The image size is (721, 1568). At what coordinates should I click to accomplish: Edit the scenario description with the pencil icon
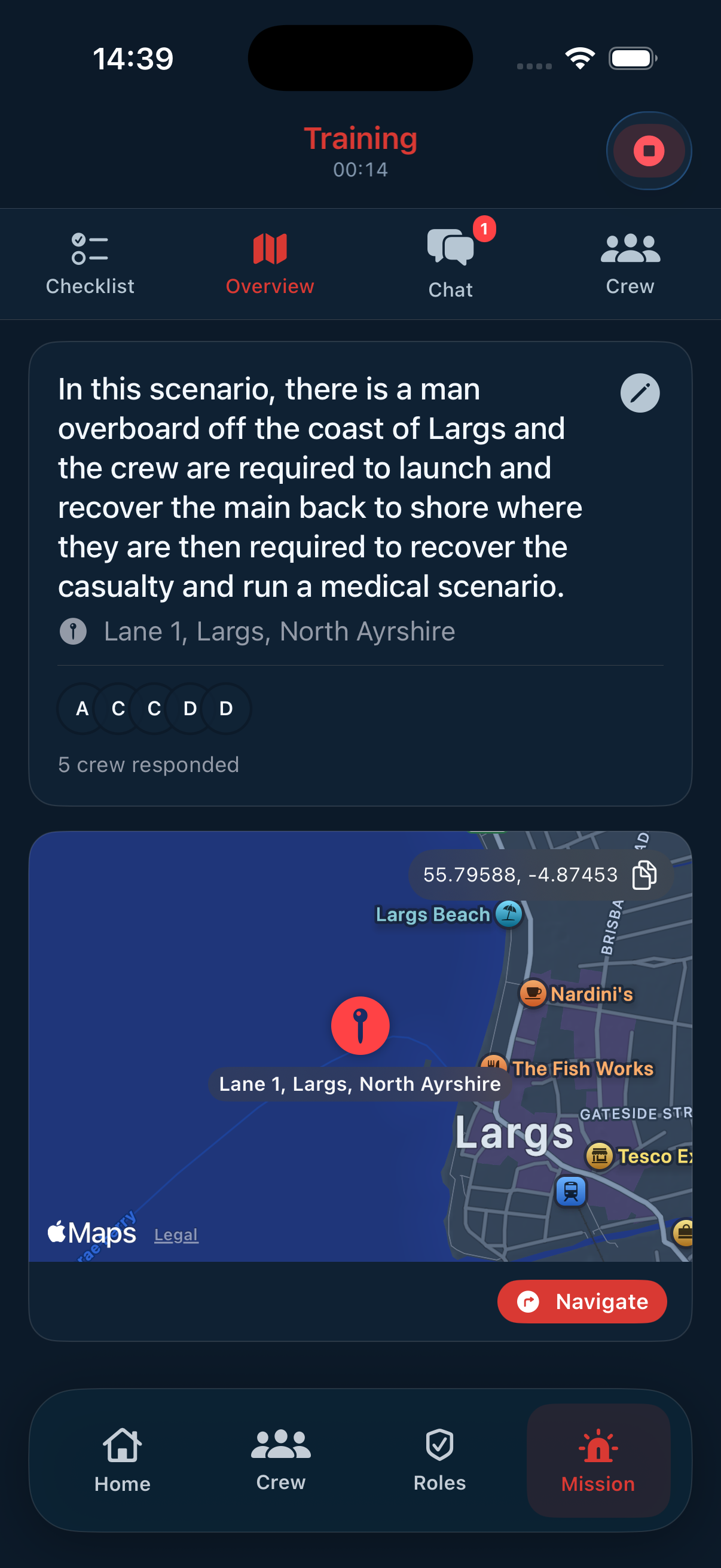(640, 393)
